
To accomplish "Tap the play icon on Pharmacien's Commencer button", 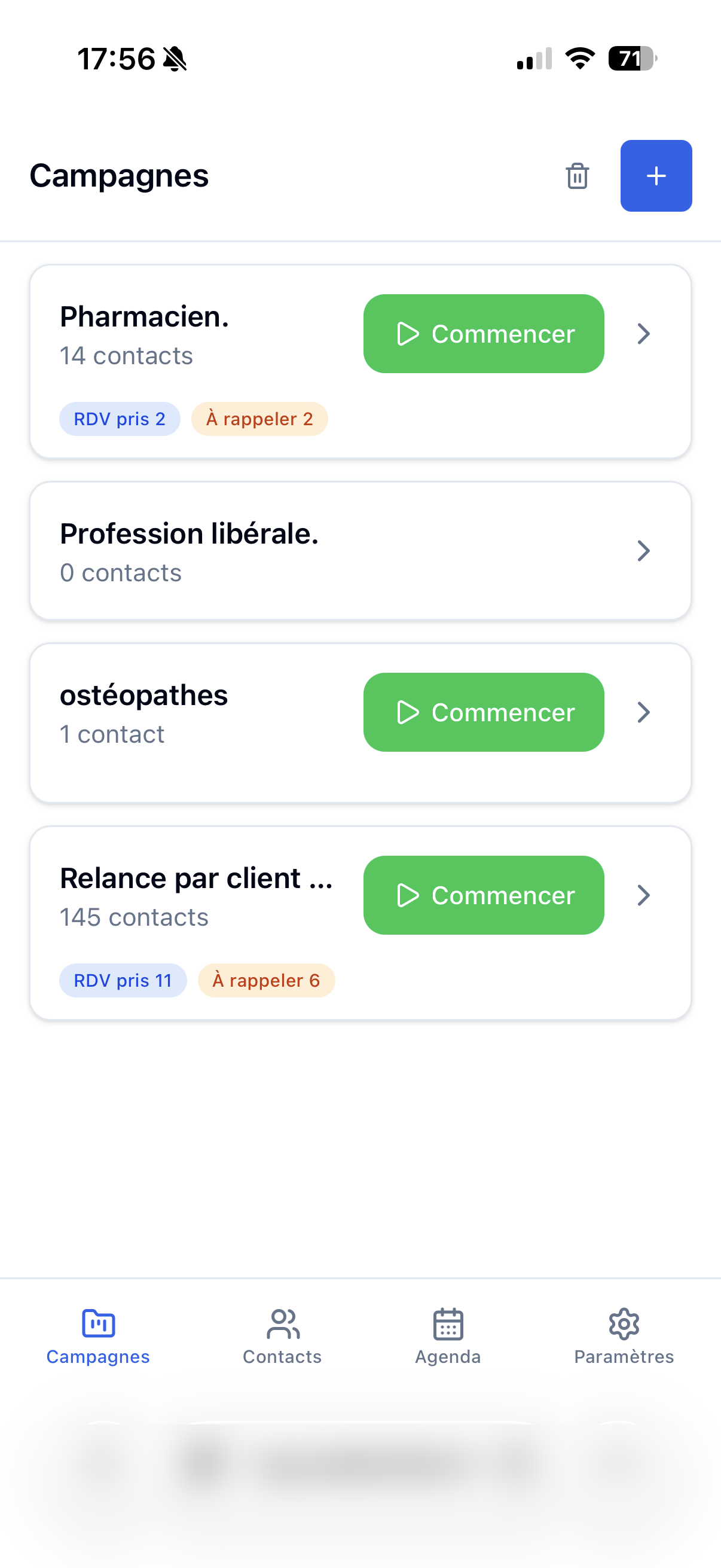I will [x=409, y=334].
